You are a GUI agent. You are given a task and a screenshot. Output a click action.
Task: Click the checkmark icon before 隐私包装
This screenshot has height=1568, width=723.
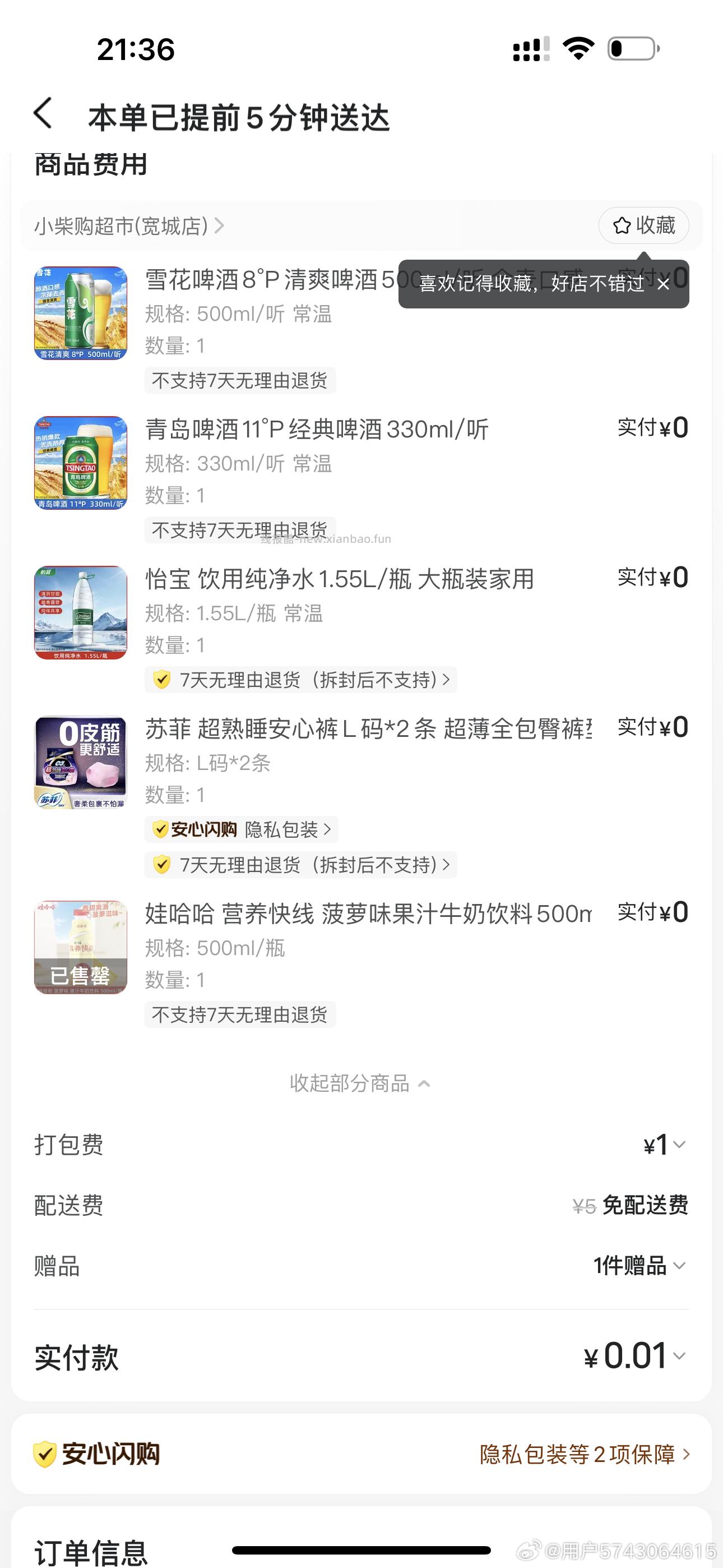(162, 829)
